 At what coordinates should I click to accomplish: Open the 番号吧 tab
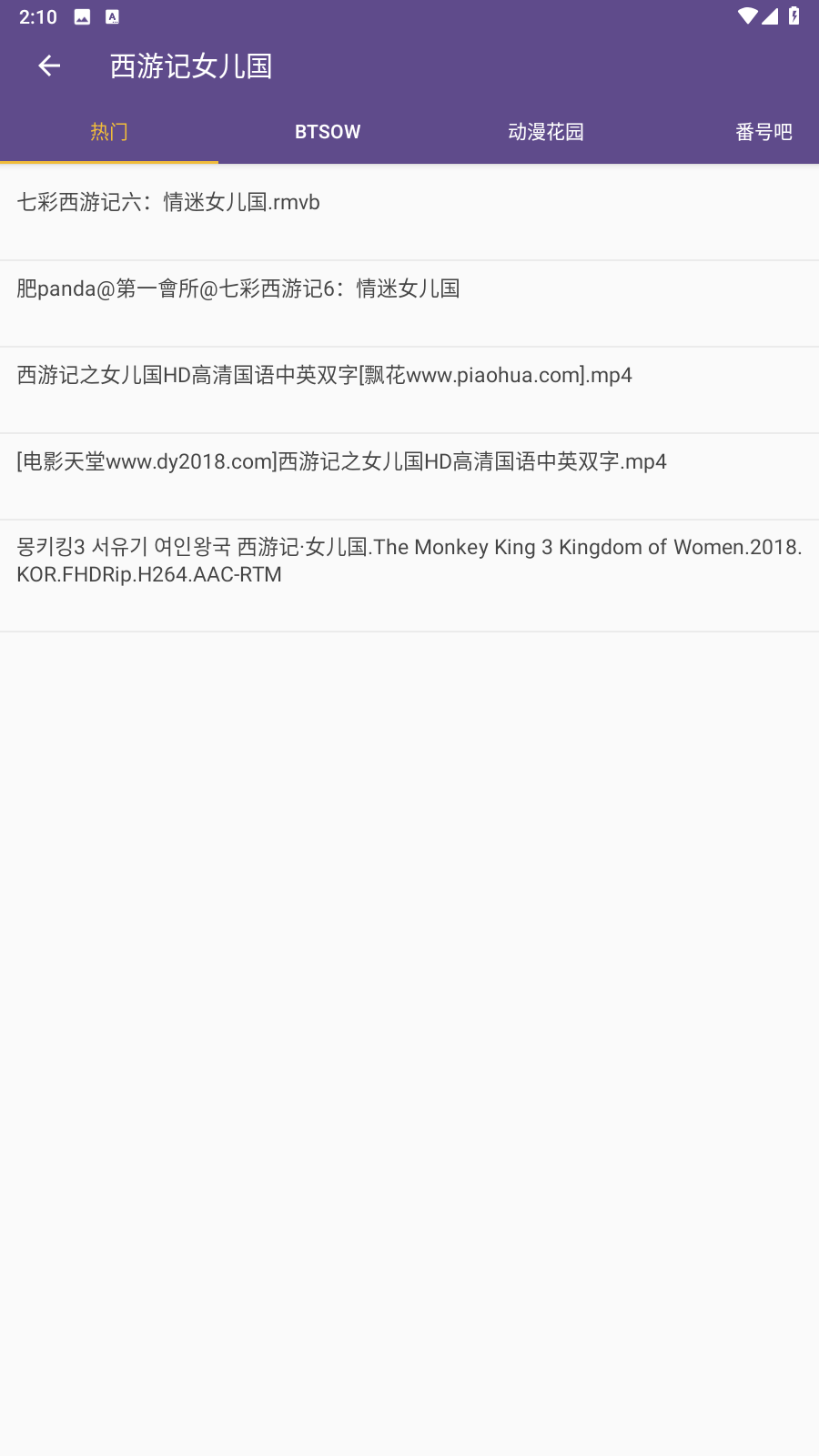(764, 132)
